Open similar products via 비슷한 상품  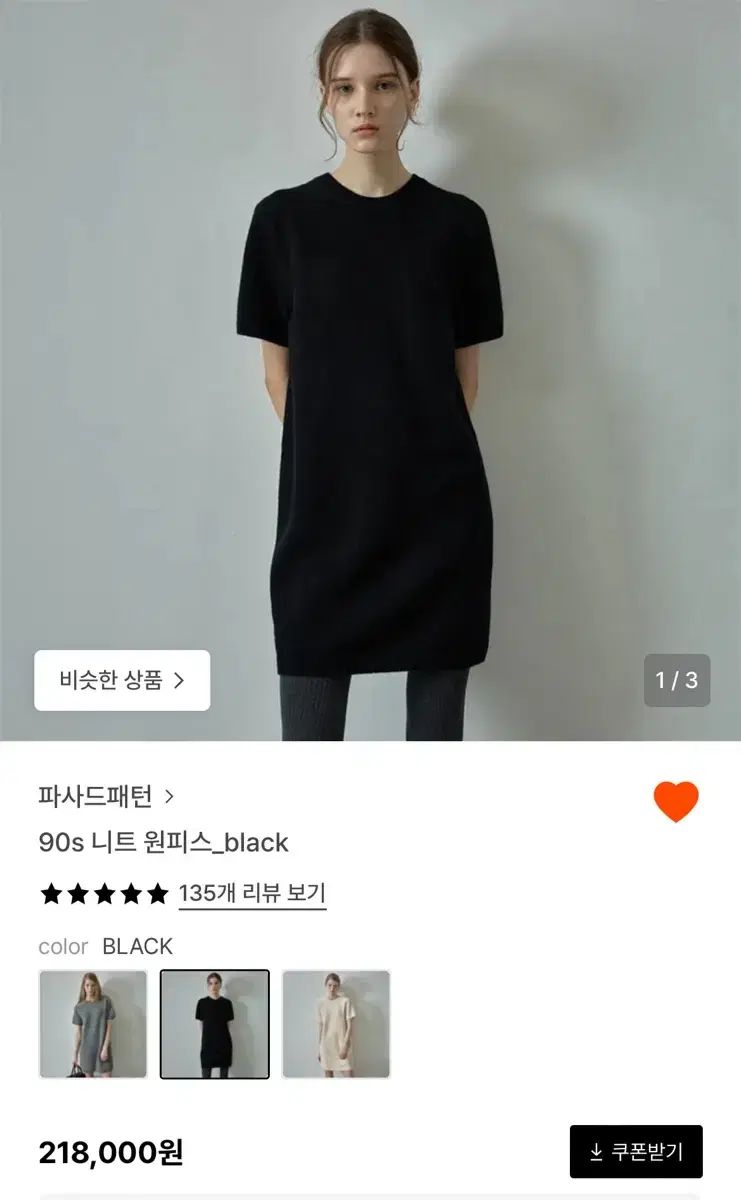pos(122,681)
